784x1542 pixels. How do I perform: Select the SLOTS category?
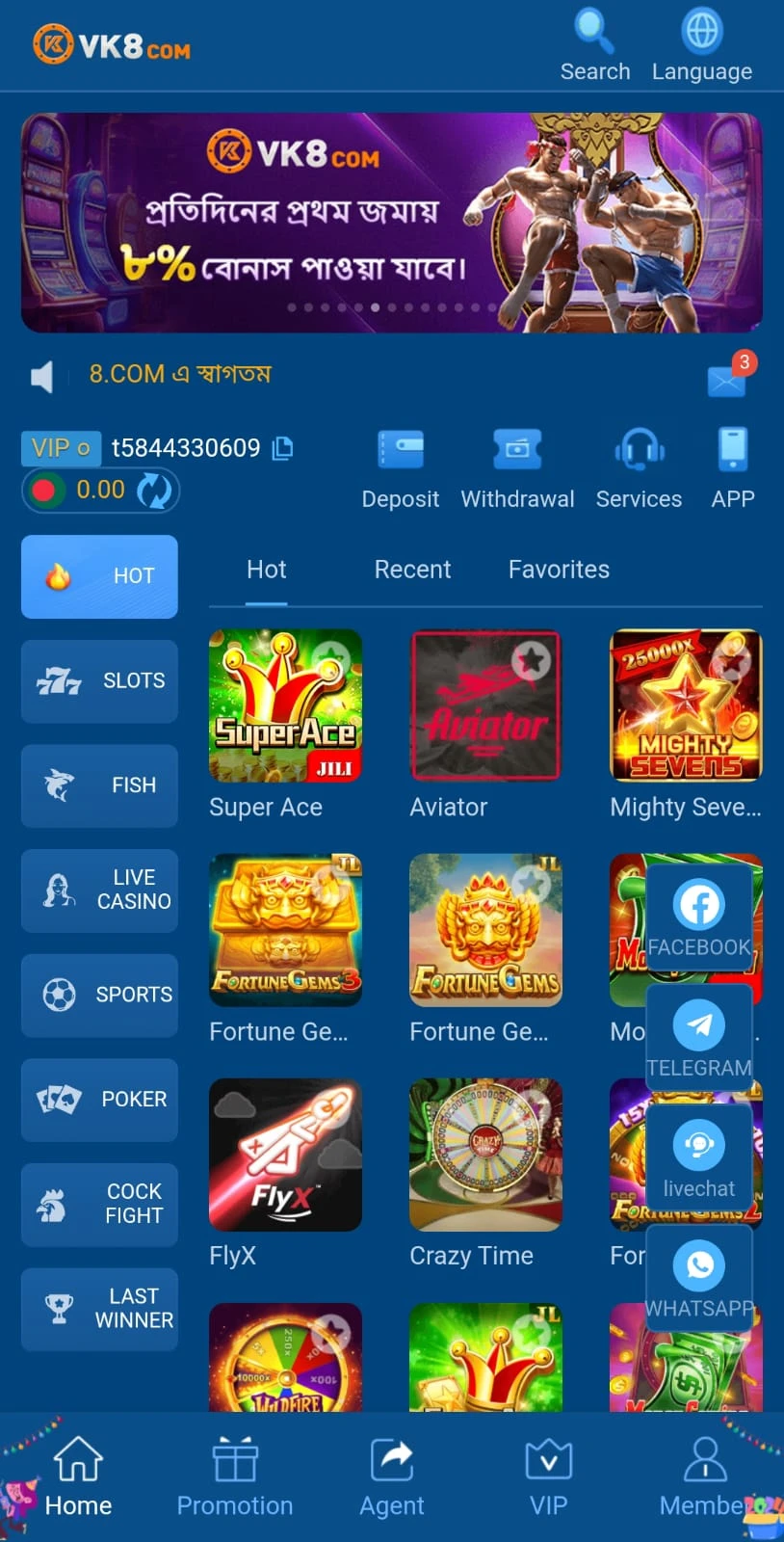point(100,680)
